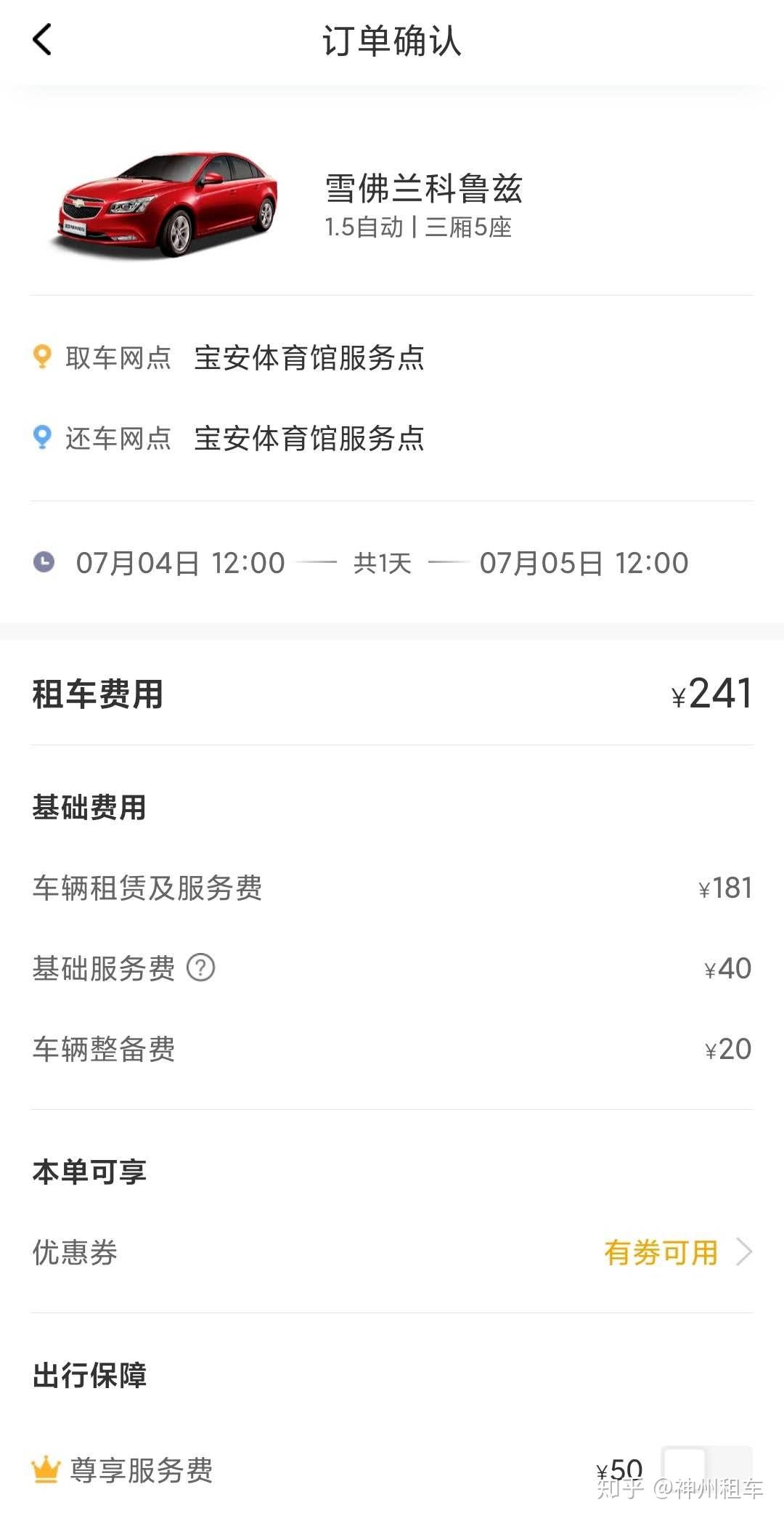Open the 优惠券 coupon selection row

pyautogui.click(x=392, y=1252)
